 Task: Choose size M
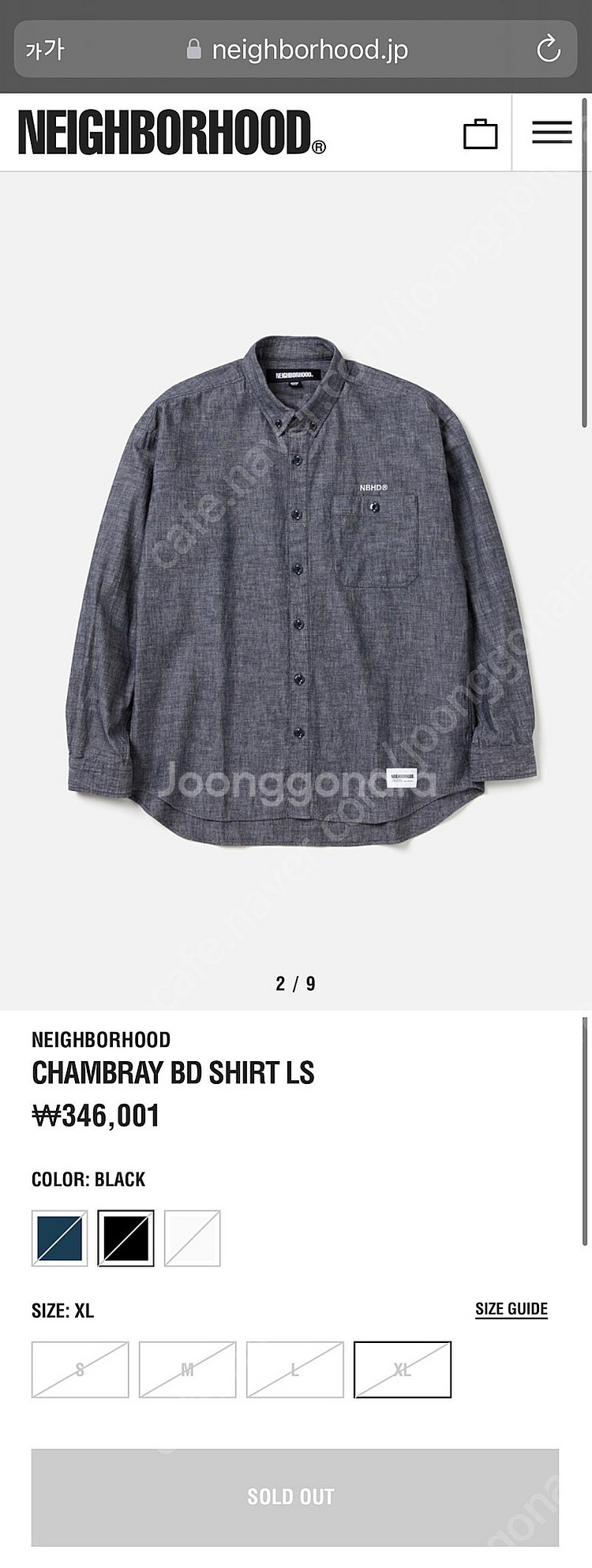click(x=187, y=1370)
